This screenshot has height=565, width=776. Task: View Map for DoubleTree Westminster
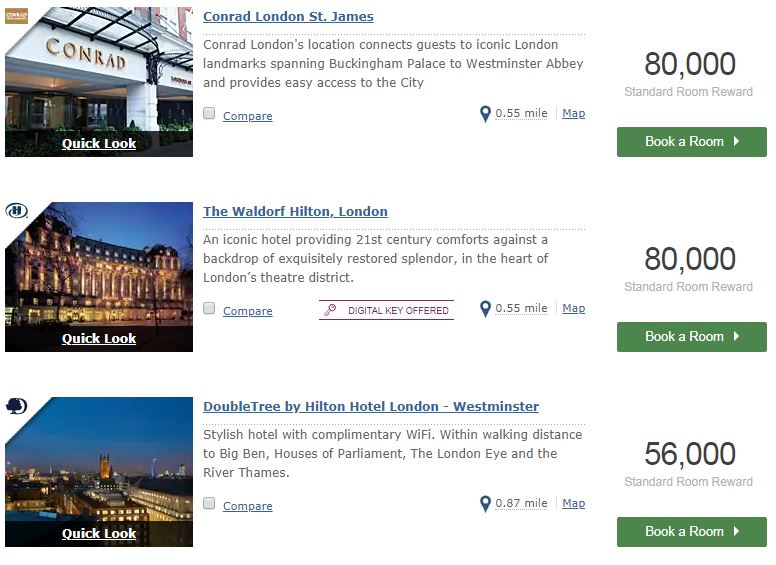click(573, 504)
